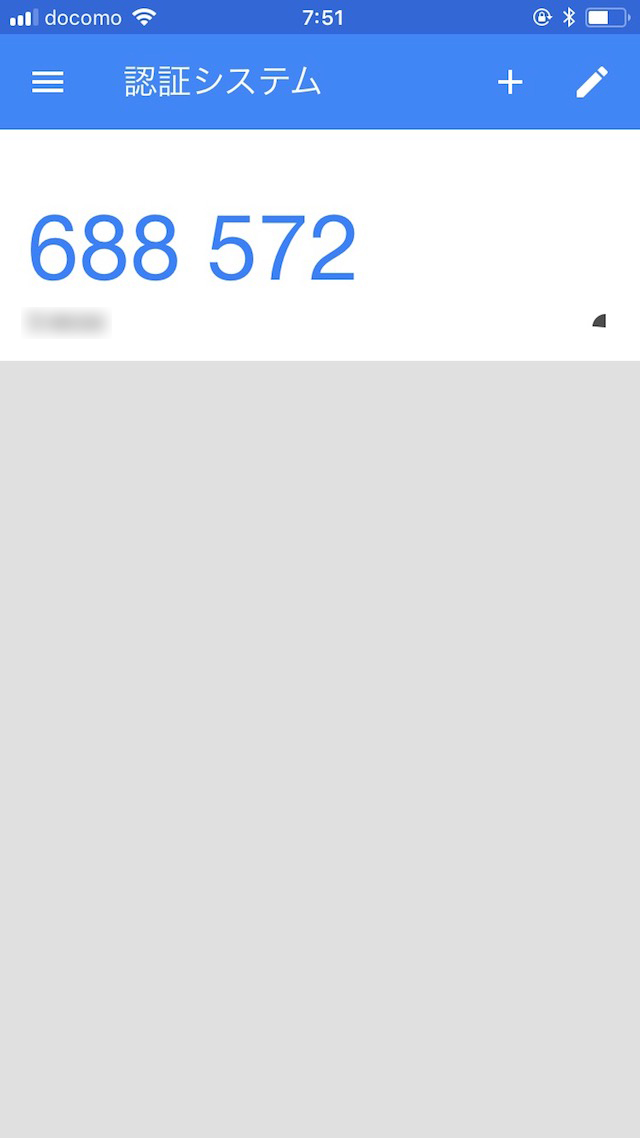Tap the 688 572 authentication code entry
Image resolution: width=640 pixels, height=1138 pixels.
point(192,248)
